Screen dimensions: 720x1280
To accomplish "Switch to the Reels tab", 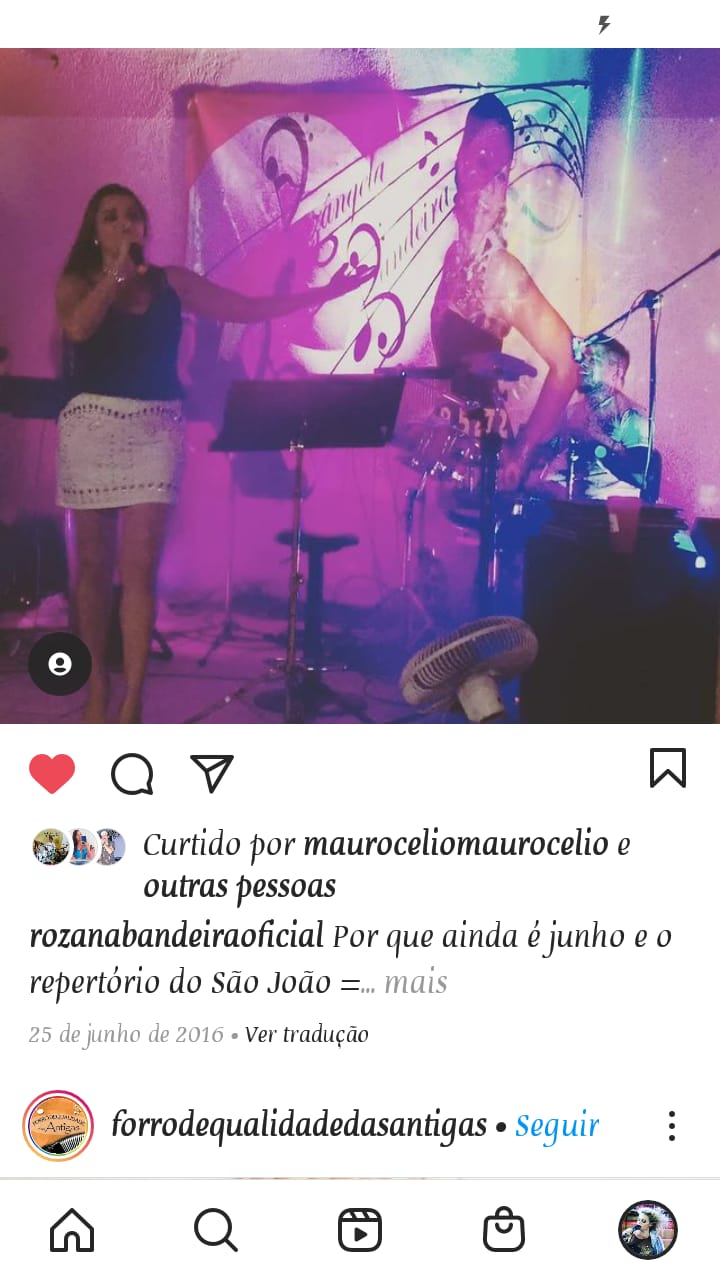I will pyautogui.click(x=360, y=1230).
